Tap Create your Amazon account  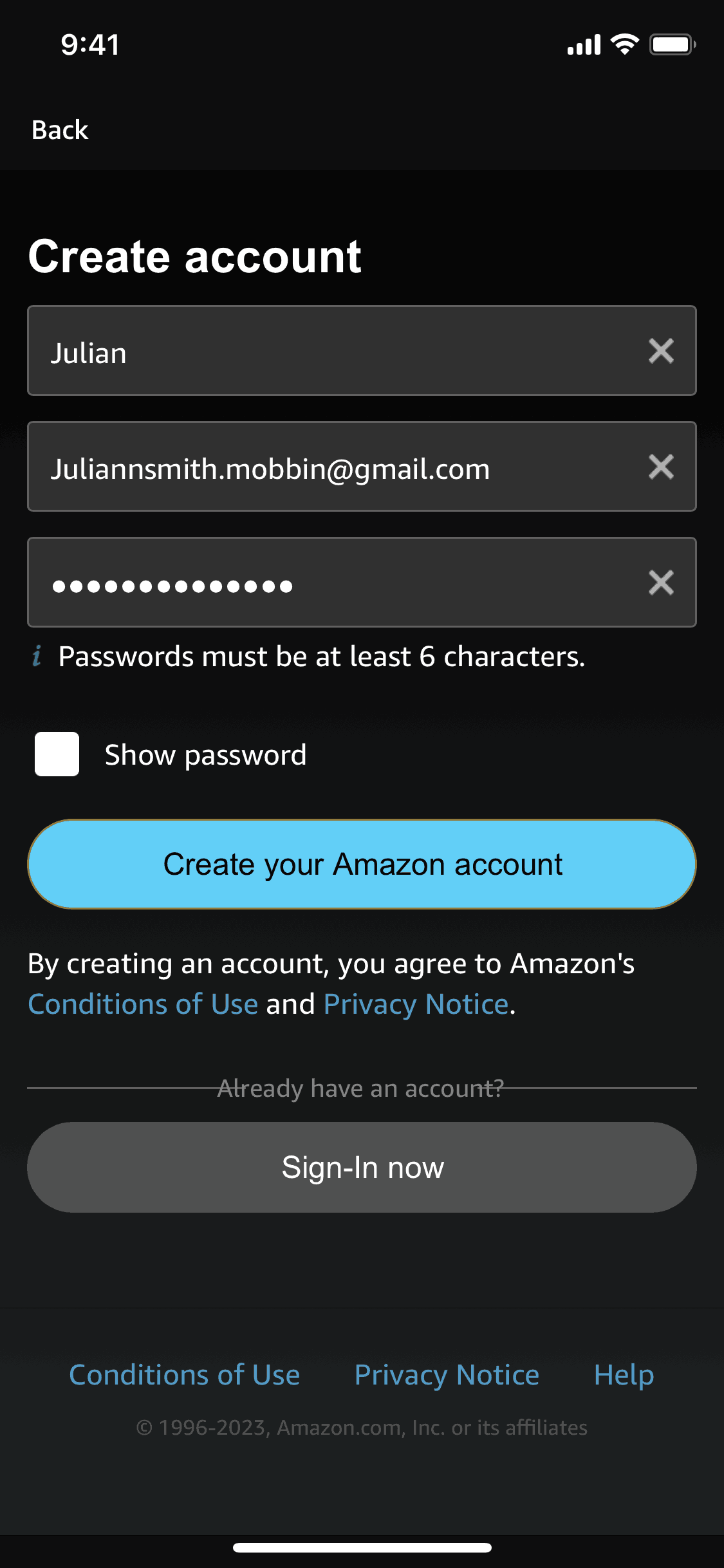(362, 864)
